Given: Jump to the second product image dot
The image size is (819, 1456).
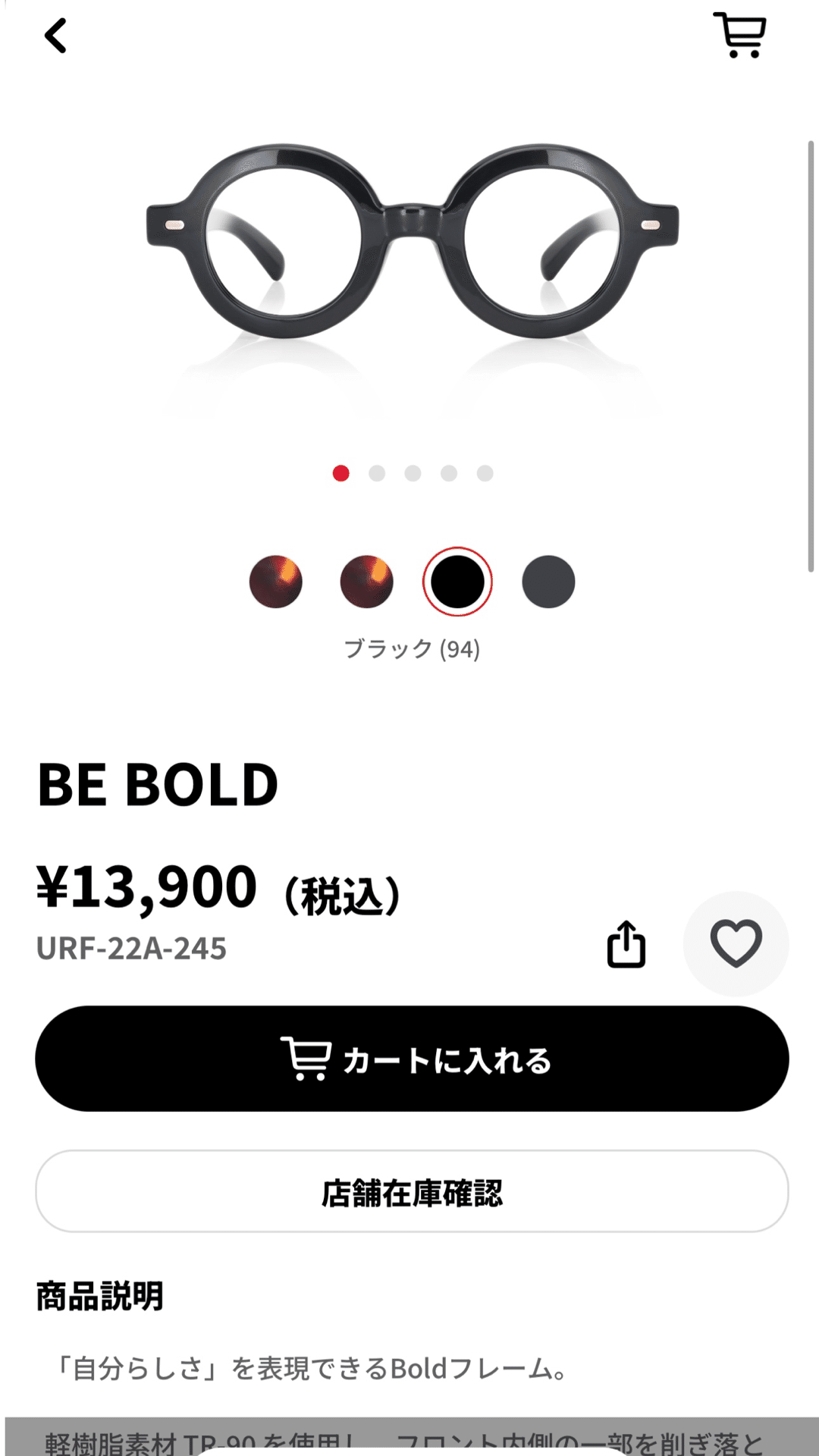Looking at the screenshot, I should pyautogui.click(x=377, y=473).
